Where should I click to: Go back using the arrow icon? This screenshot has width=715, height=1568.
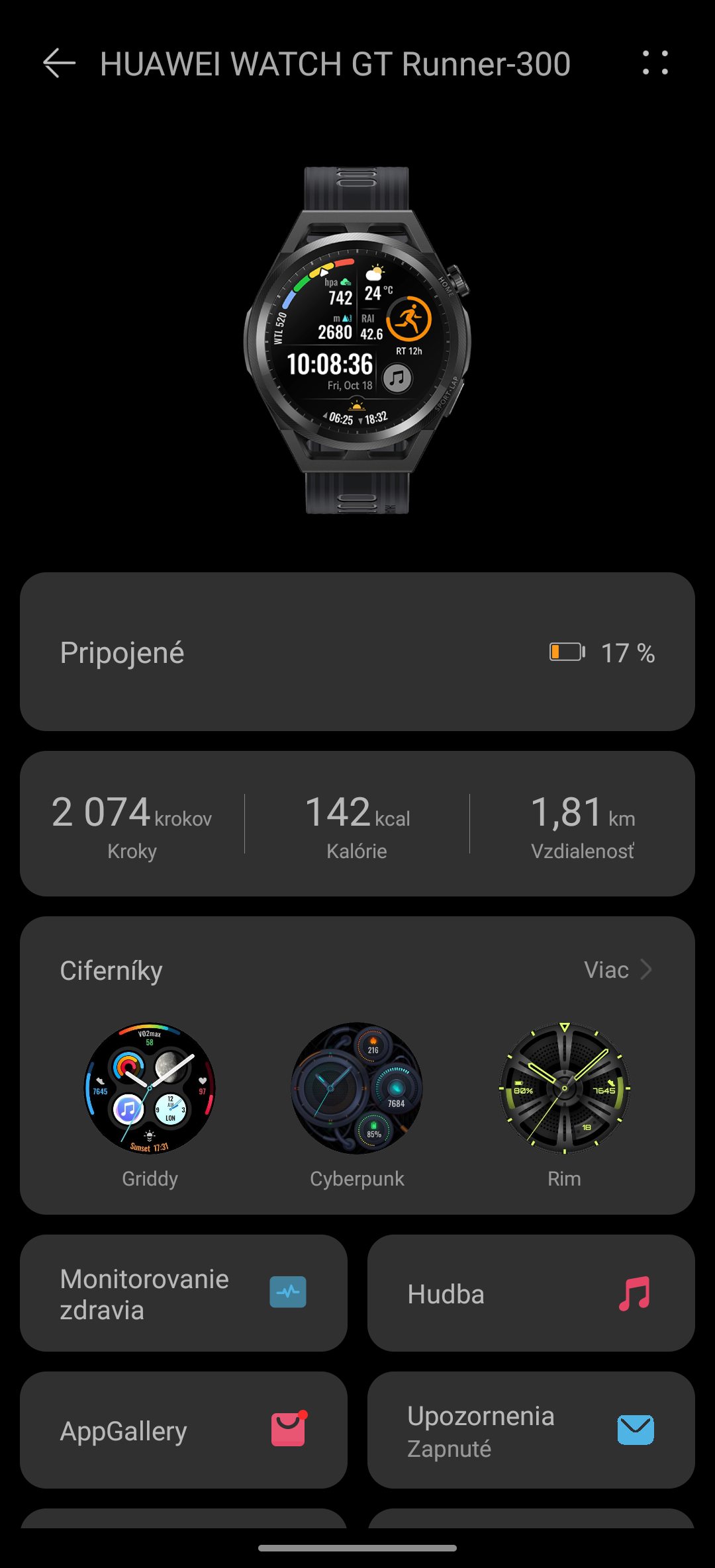click(x=60, y=64)
